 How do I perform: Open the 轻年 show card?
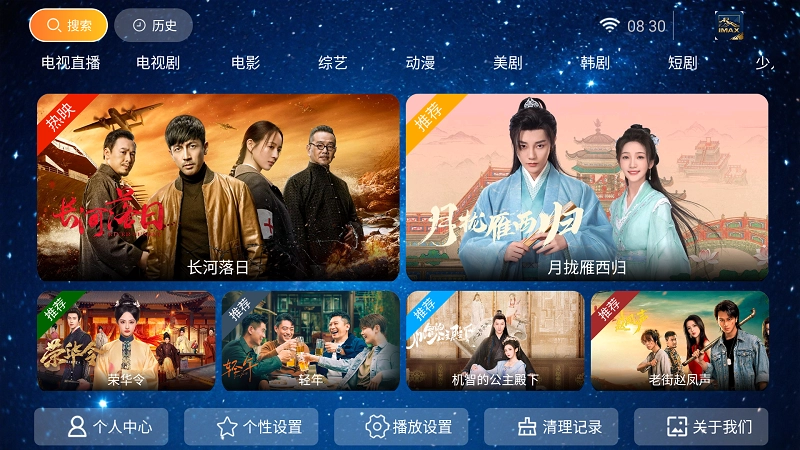click(x=310, y=341)
